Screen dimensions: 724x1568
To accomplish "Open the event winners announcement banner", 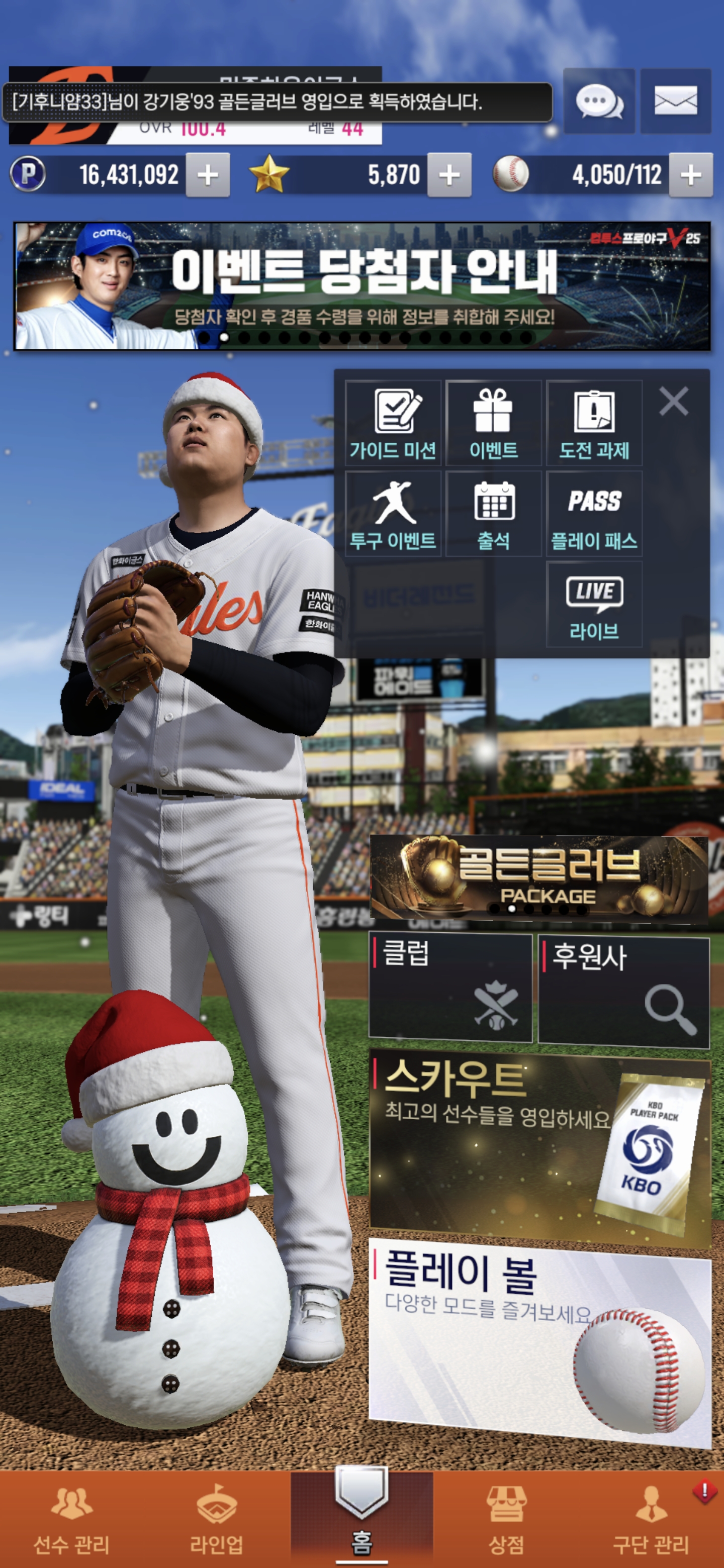I will pos(363,286).
